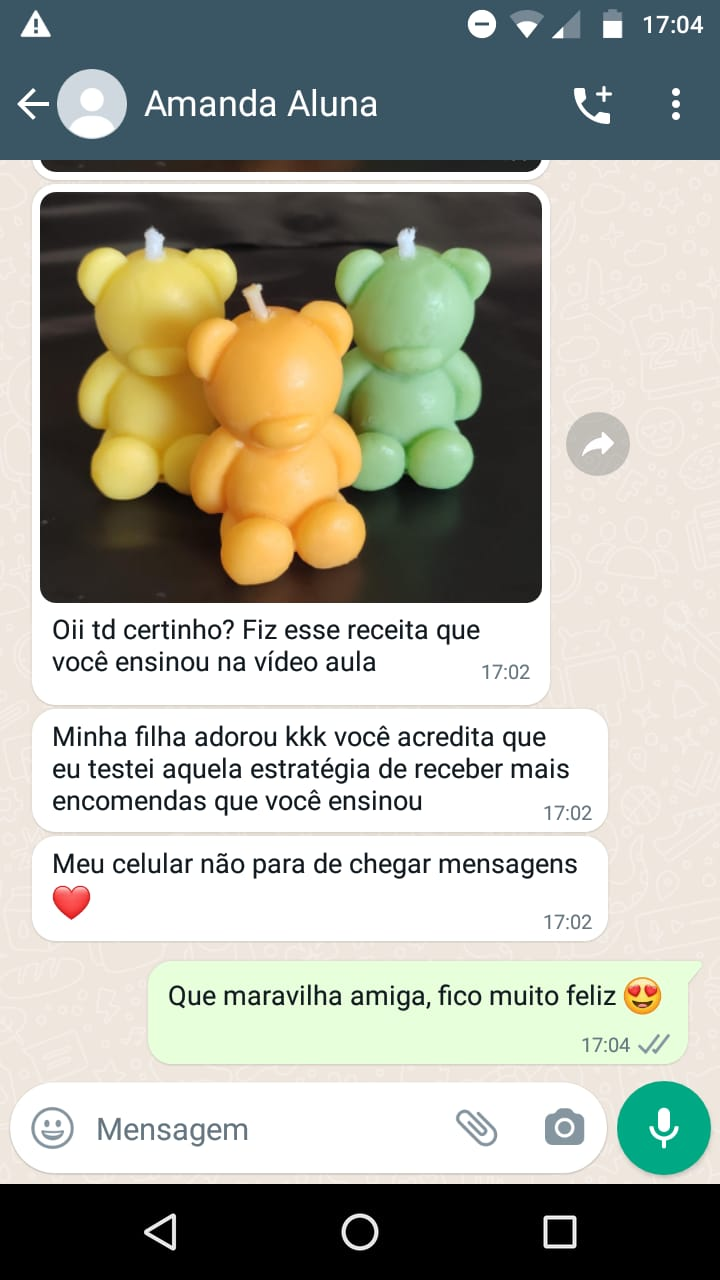The image size is (720, 1280).
Task: Open the overflow menu
Action: pos(676,104)
